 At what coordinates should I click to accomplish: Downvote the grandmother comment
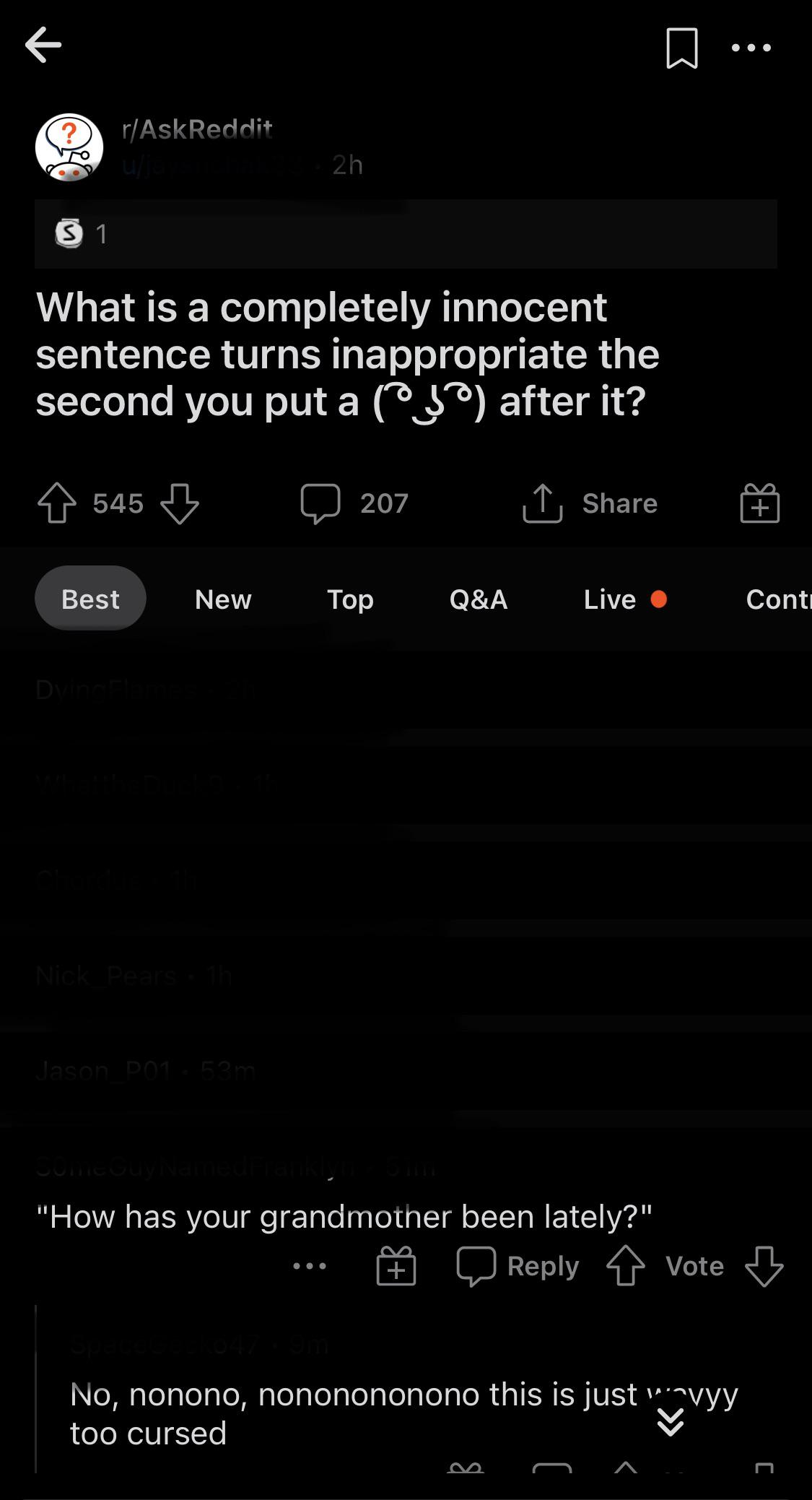pos(764,1266)
